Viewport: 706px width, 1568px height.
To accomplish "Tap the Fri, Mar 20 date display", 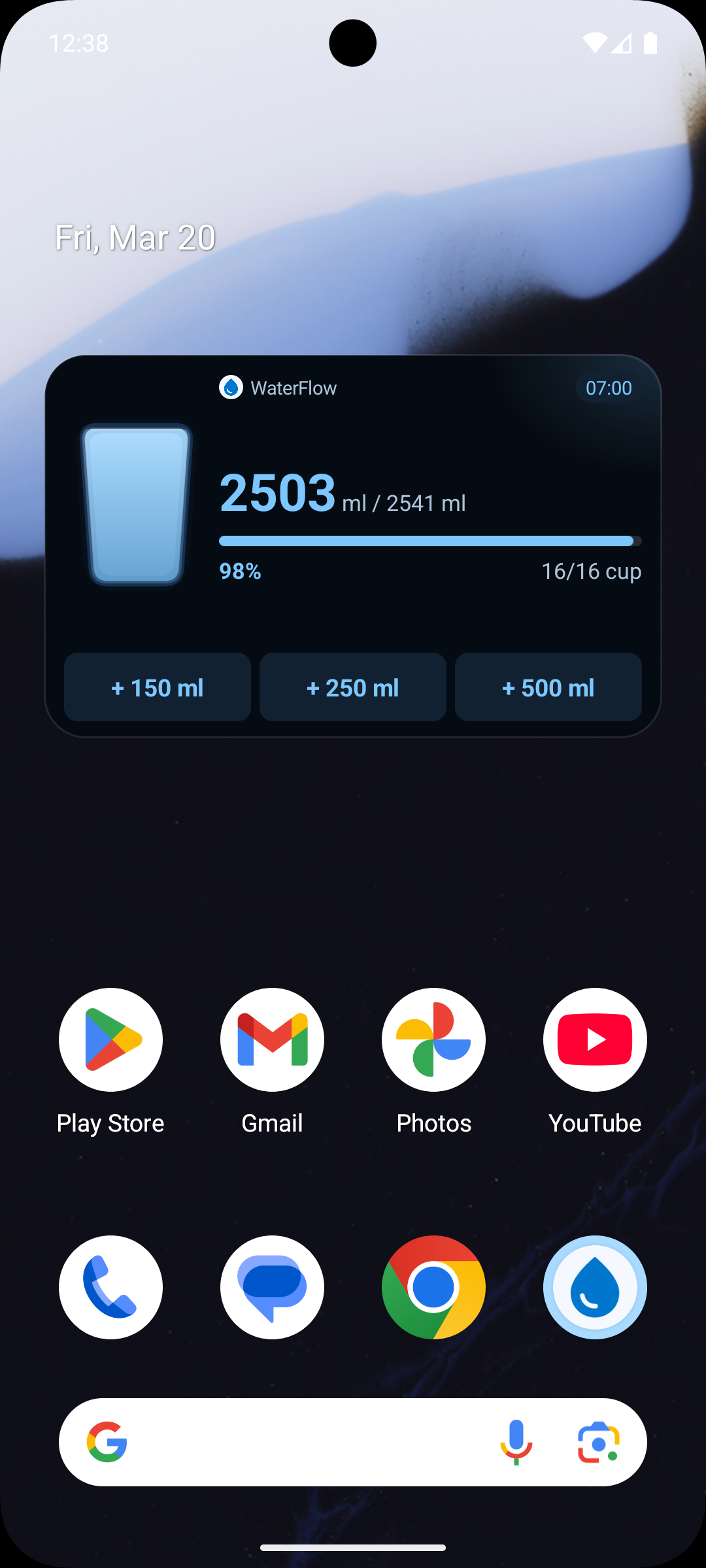I will coord(135,237).
